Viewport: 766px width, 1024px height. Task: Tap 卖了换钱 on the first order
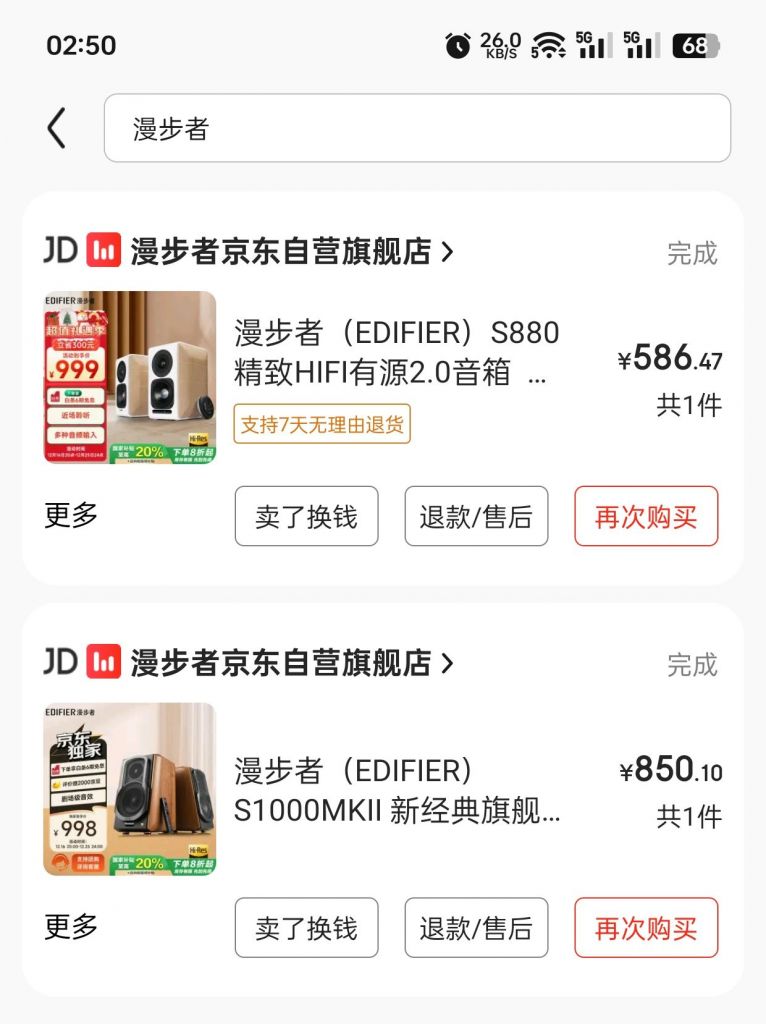306,516
